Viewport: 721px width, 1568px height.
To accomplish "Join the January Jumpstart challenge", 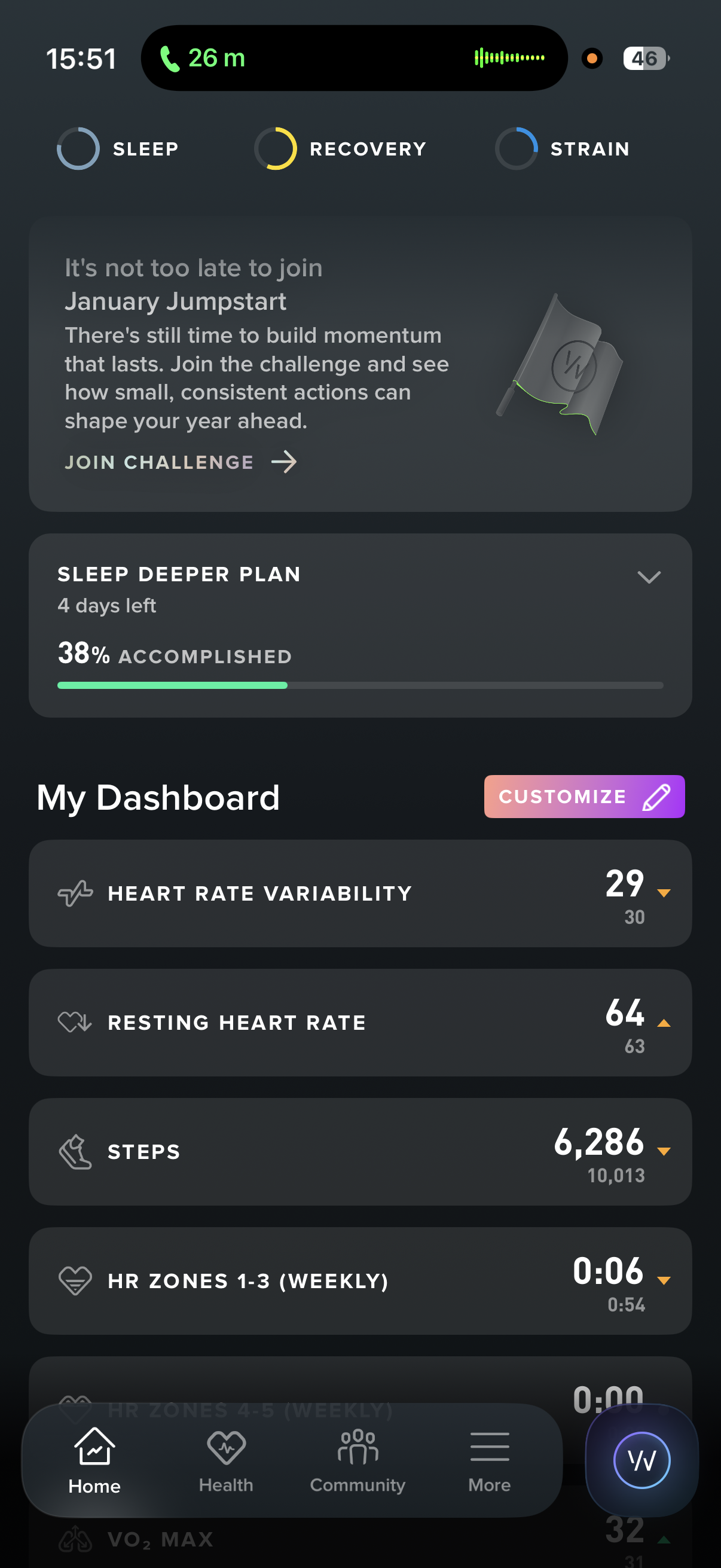I will point(181,463).
